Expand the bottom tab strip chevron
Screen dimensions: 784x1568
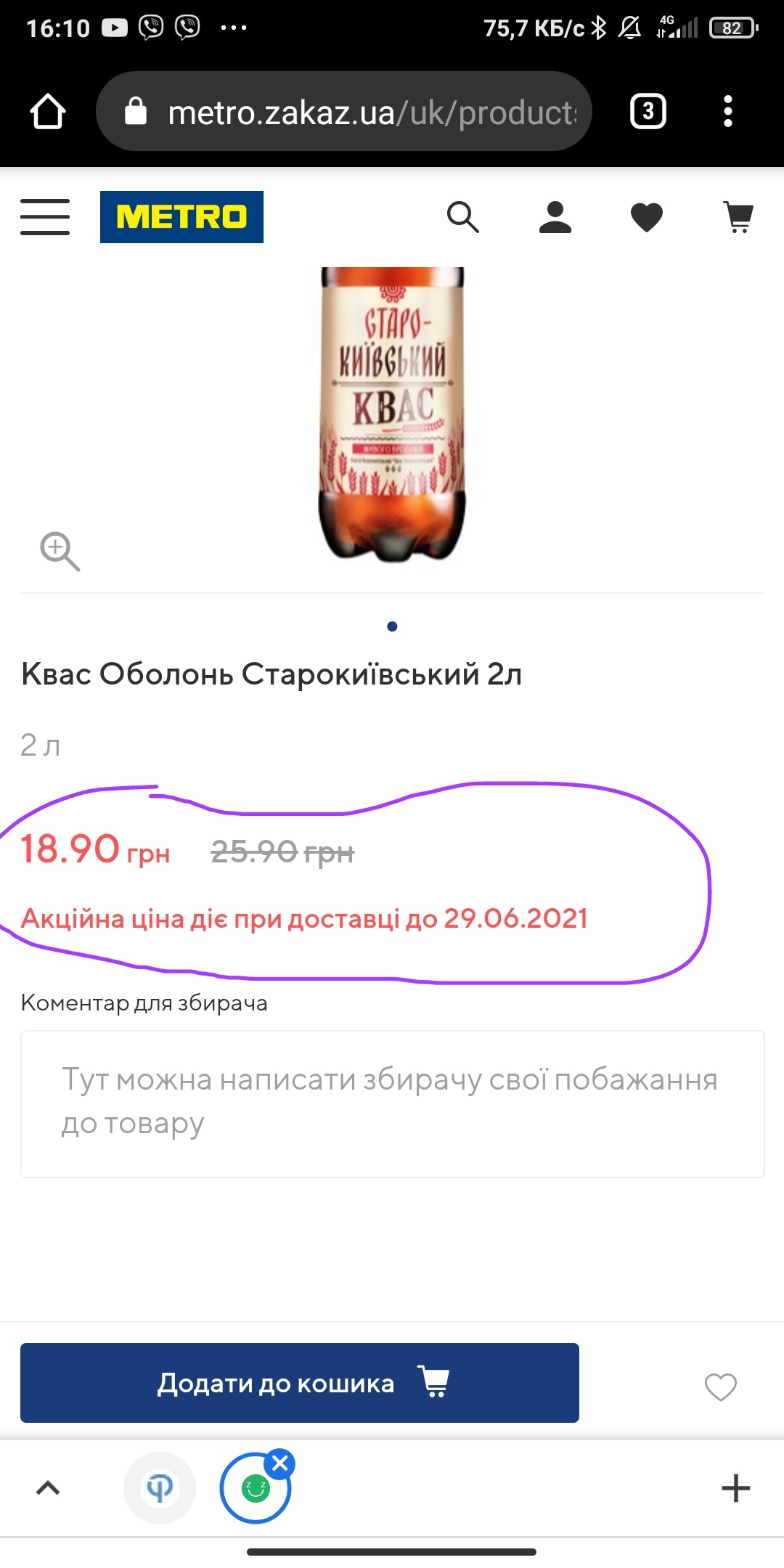[x=48, y=1488]
